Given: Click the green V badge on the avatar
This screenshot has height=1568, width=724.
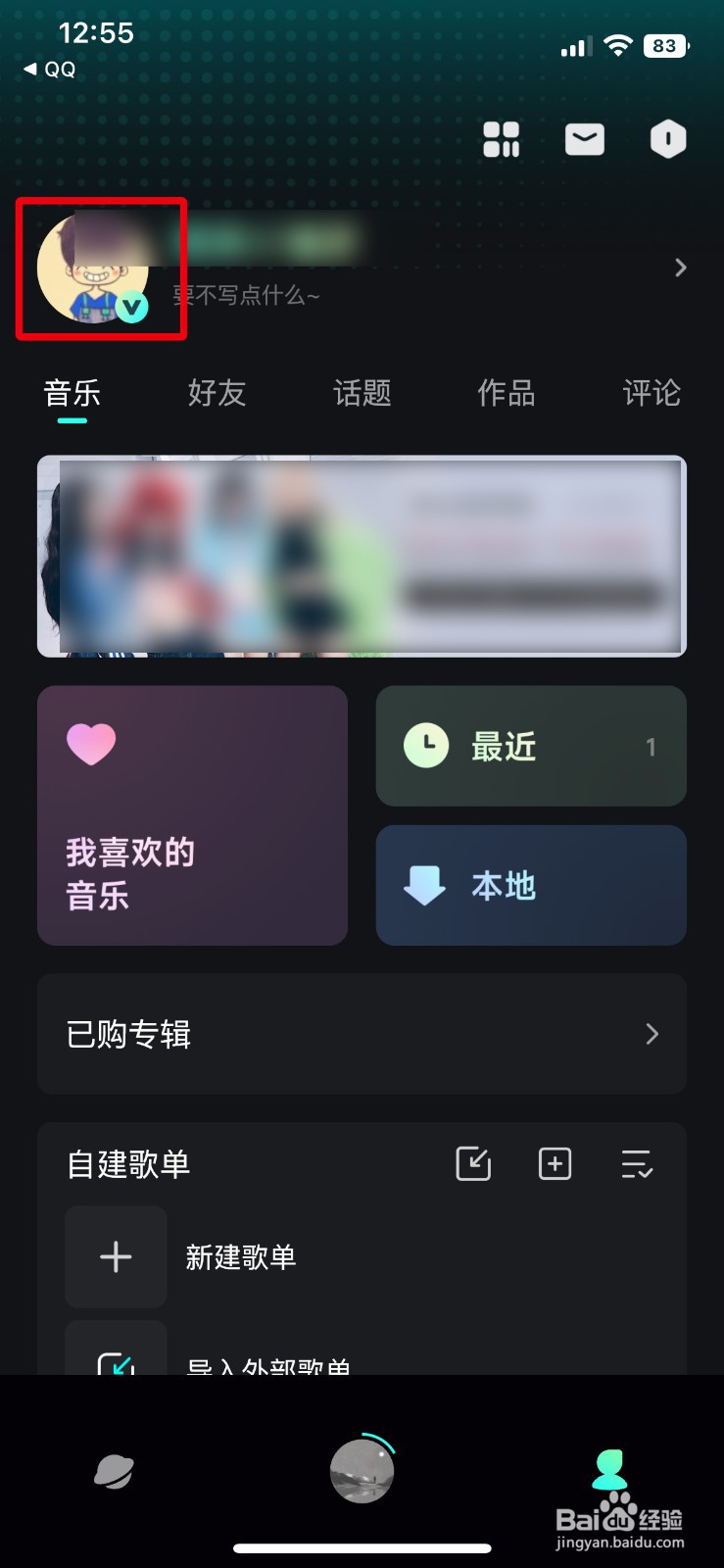Looking at the screenshot, I should [x=134, y=308].
